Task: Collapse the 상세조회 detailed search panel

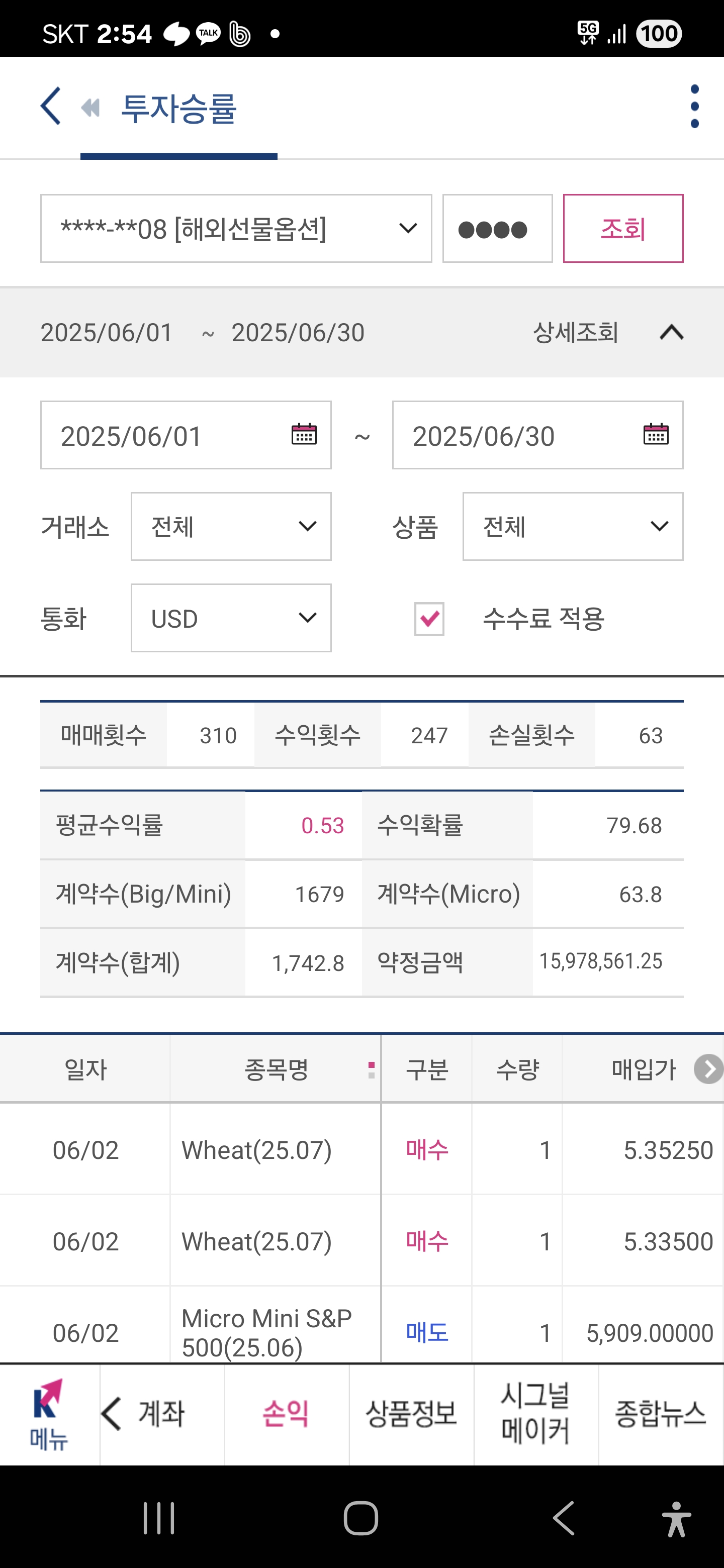Action: tap(671, 333)
